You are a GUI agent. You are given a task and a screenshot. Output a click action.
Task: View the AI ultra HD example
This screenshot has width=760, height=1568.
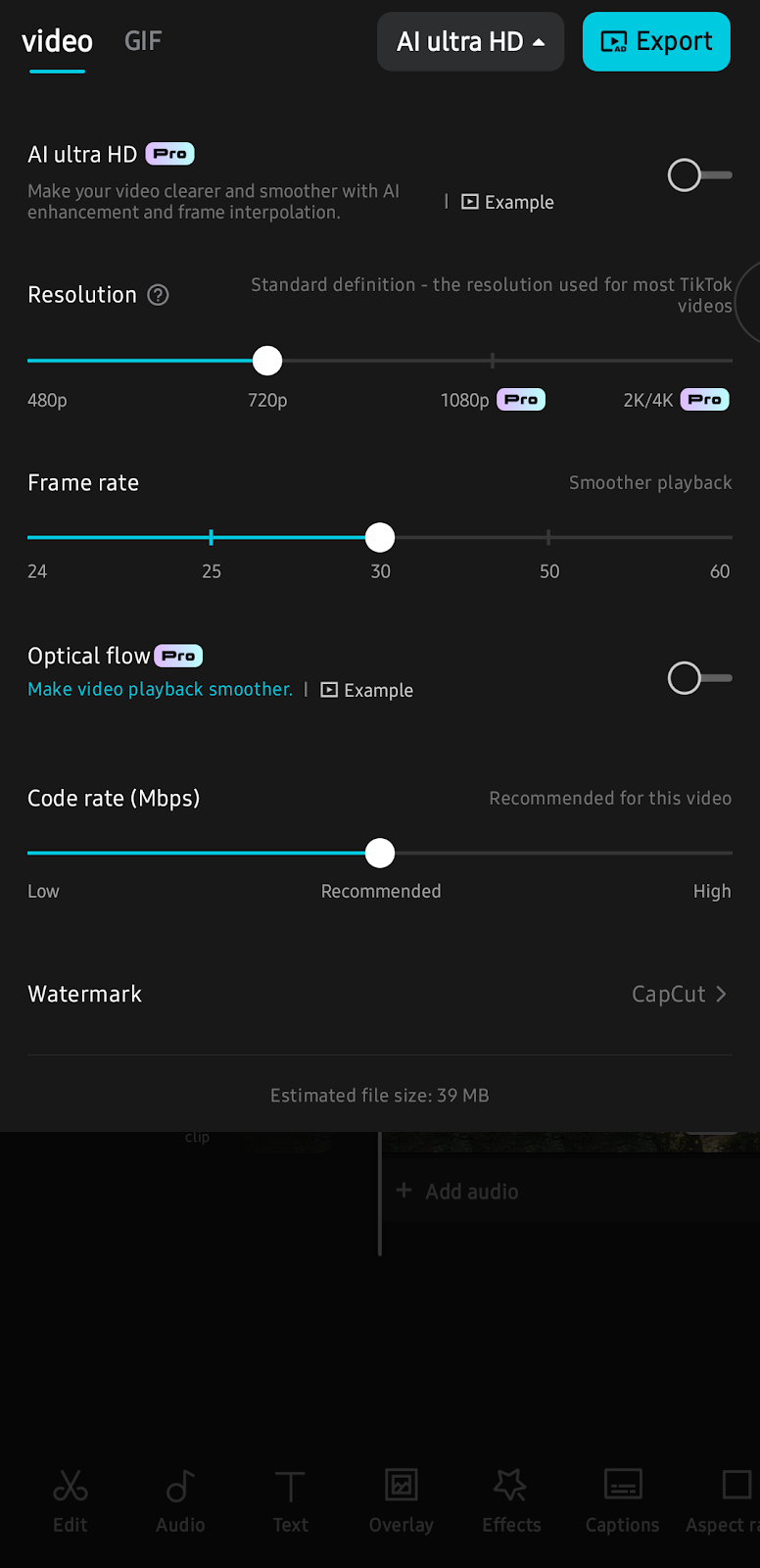pyautogui.click(x=507, y=202)
